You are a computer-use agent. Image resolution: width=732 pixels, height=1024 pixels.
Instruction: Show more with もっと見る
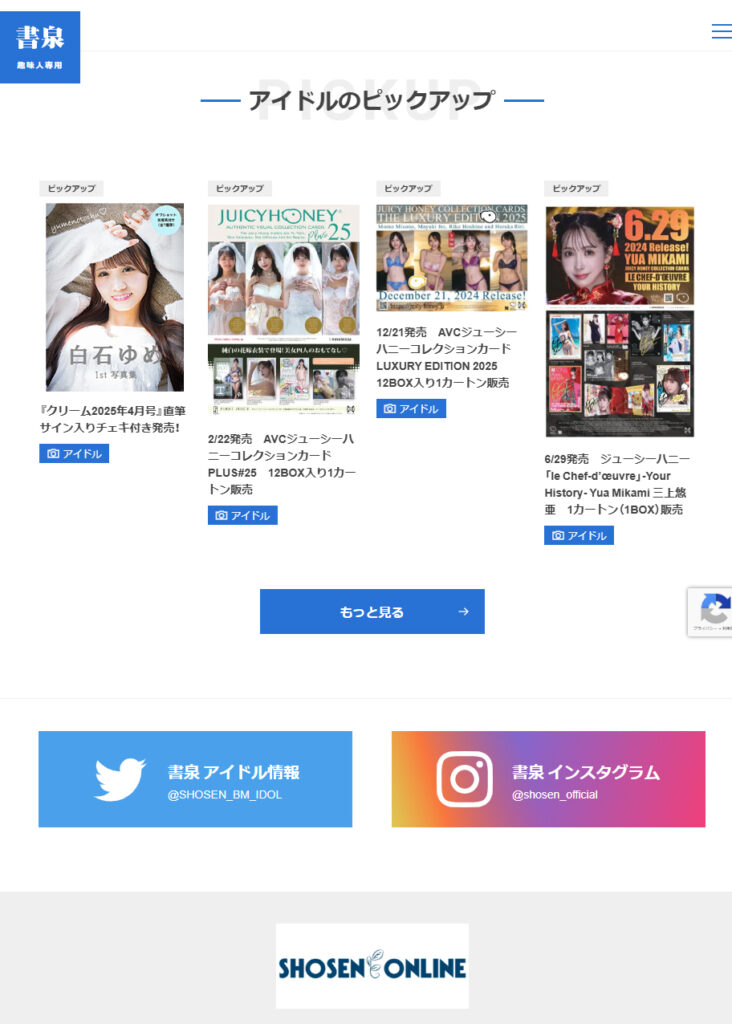point(372,612)
